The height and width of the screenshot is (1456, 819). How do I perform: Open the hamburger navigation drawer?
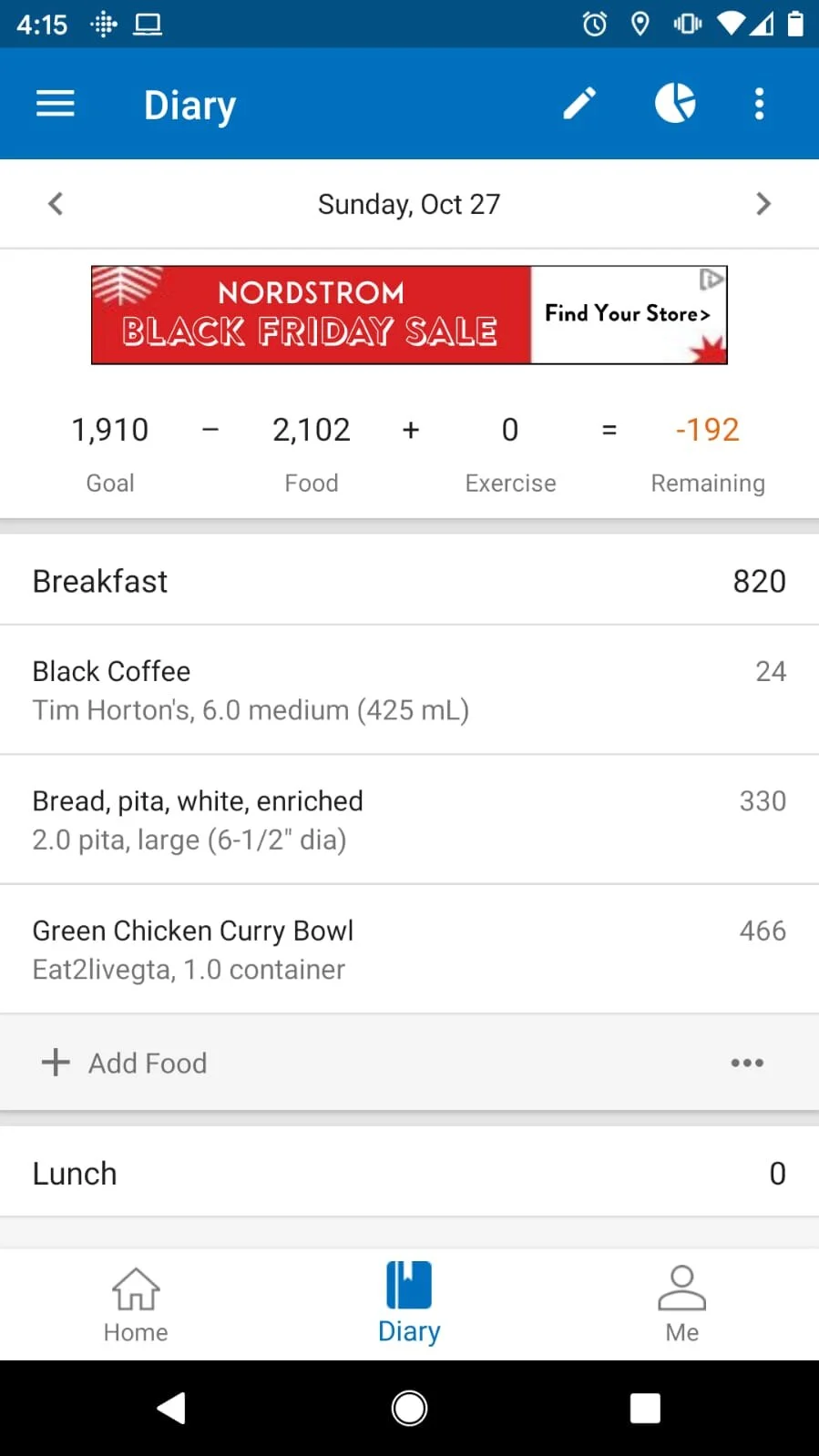55,104
